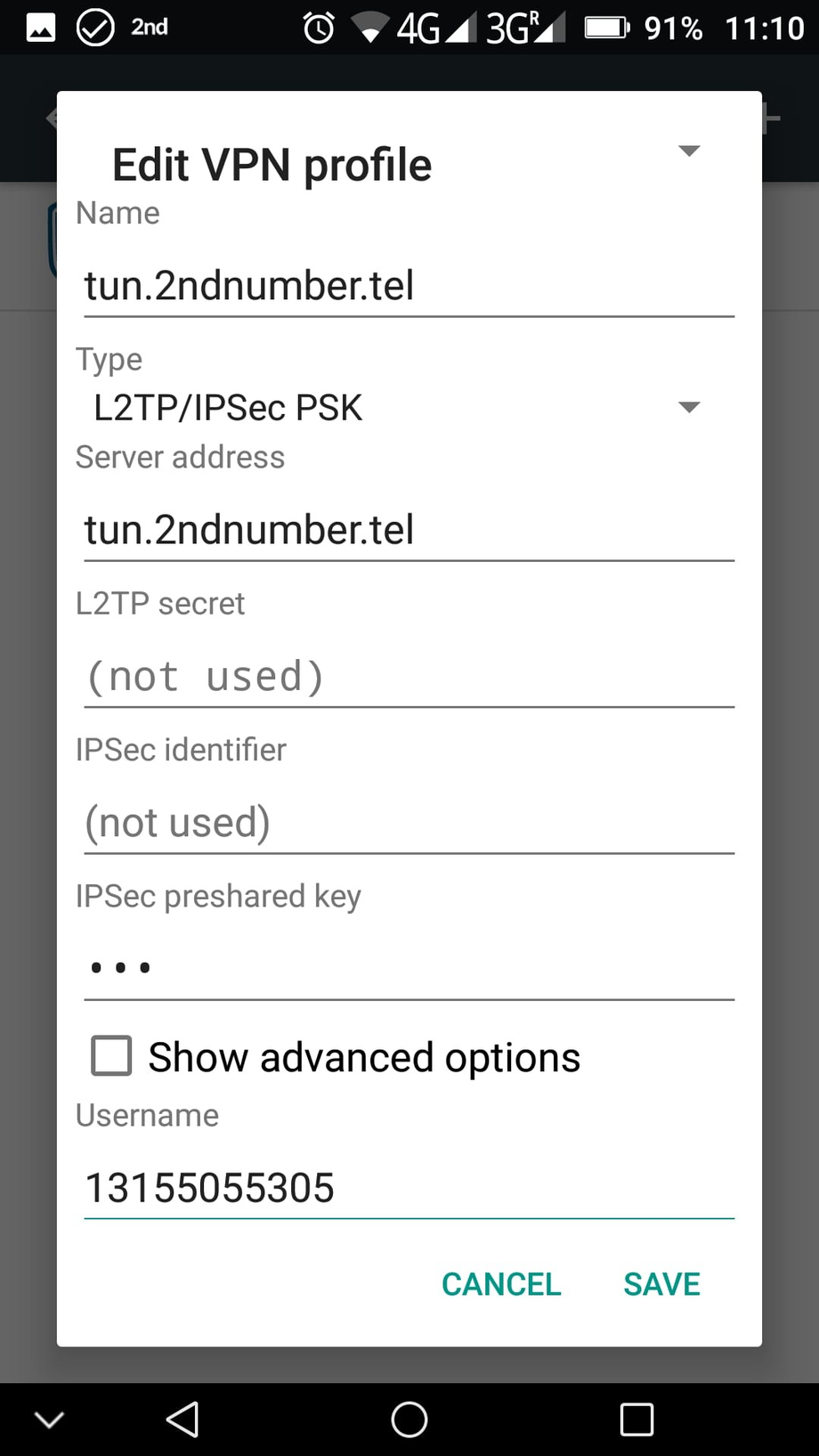Go to the home screen
This screenshot has width=819, height=1456.
pos(409,1419)
